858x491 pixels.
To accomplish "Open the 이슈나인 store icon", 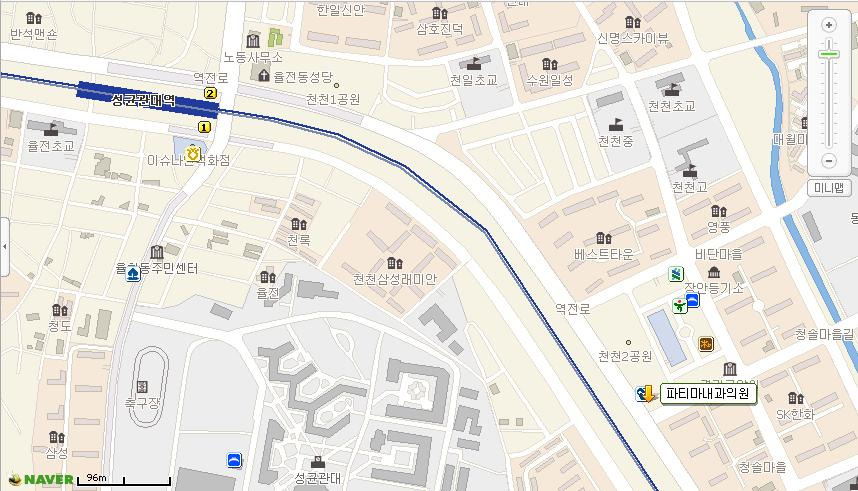I will click(193, 156).
